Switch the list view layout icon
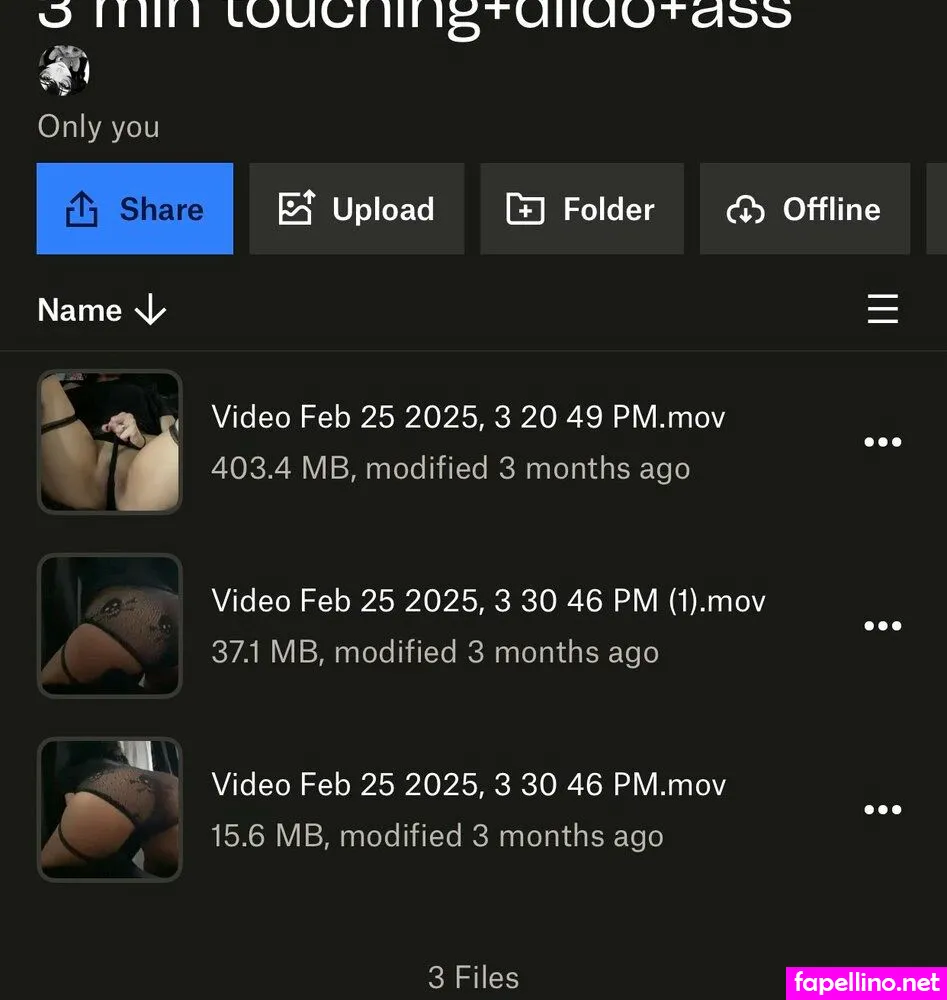947x1000 pixels. [x=882, y=310]
